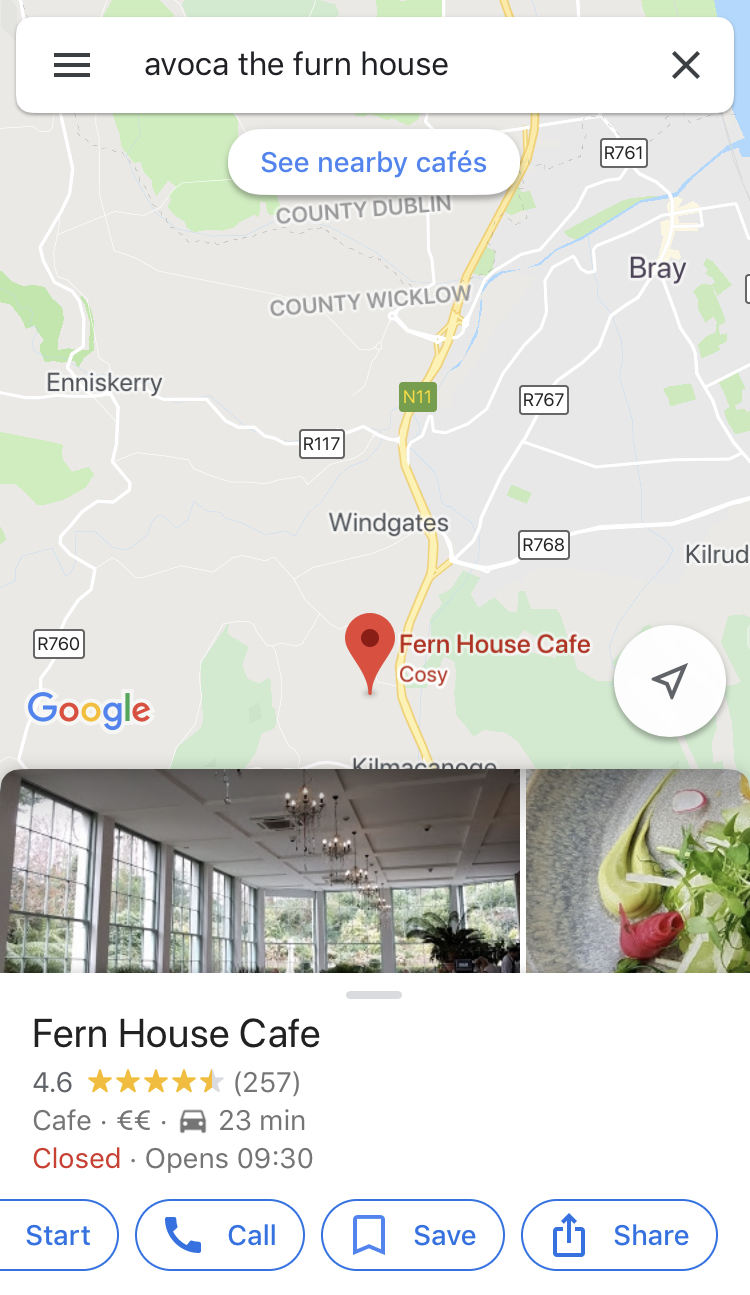Start navigation to Fern House Cafe
Screen dimensions: 750x1295
coord(58,1235)
